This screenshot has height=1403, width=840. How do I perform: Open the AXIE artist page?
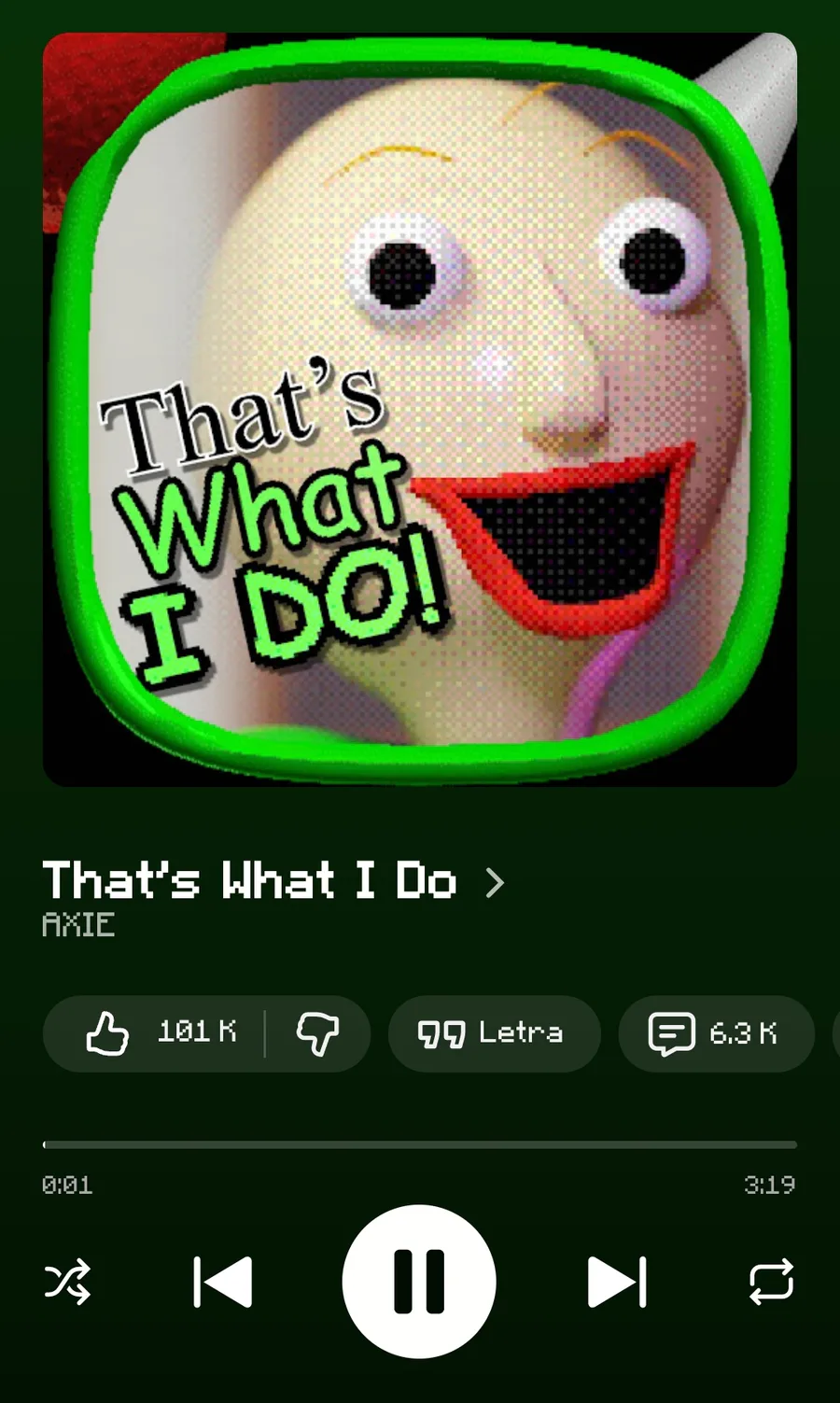78,925
